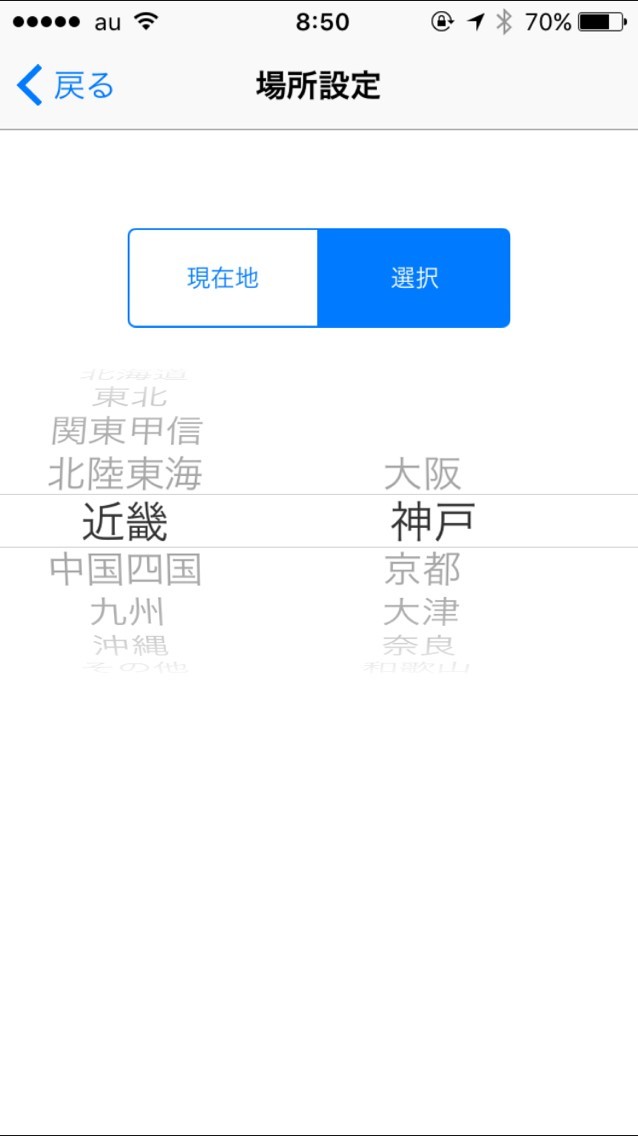This screenshot has width=638, height=1136.
Task: Choose 大阪 in the city picker
Action: pyautogui.click(x=423, y=473)
